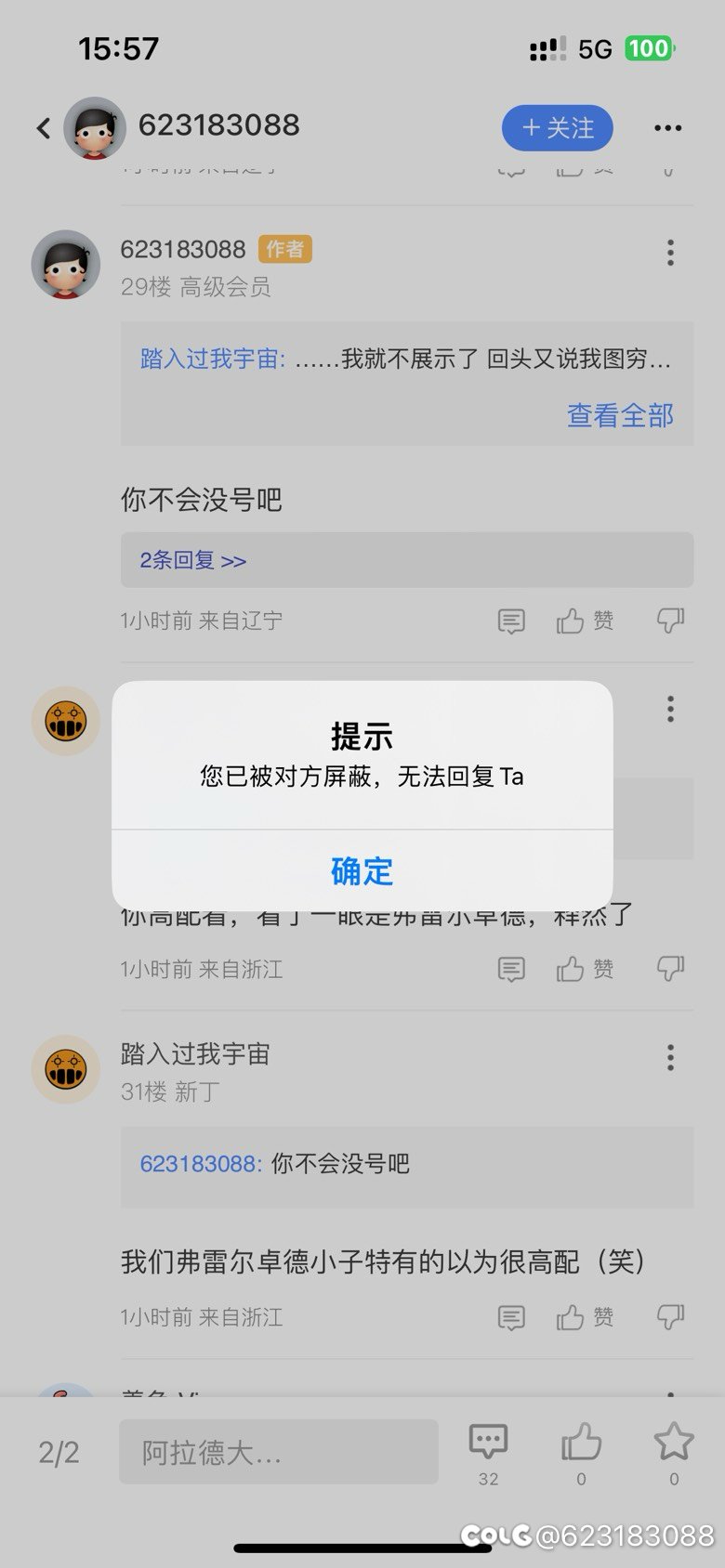Open options for the 29楼 comment

pos(670,253)
